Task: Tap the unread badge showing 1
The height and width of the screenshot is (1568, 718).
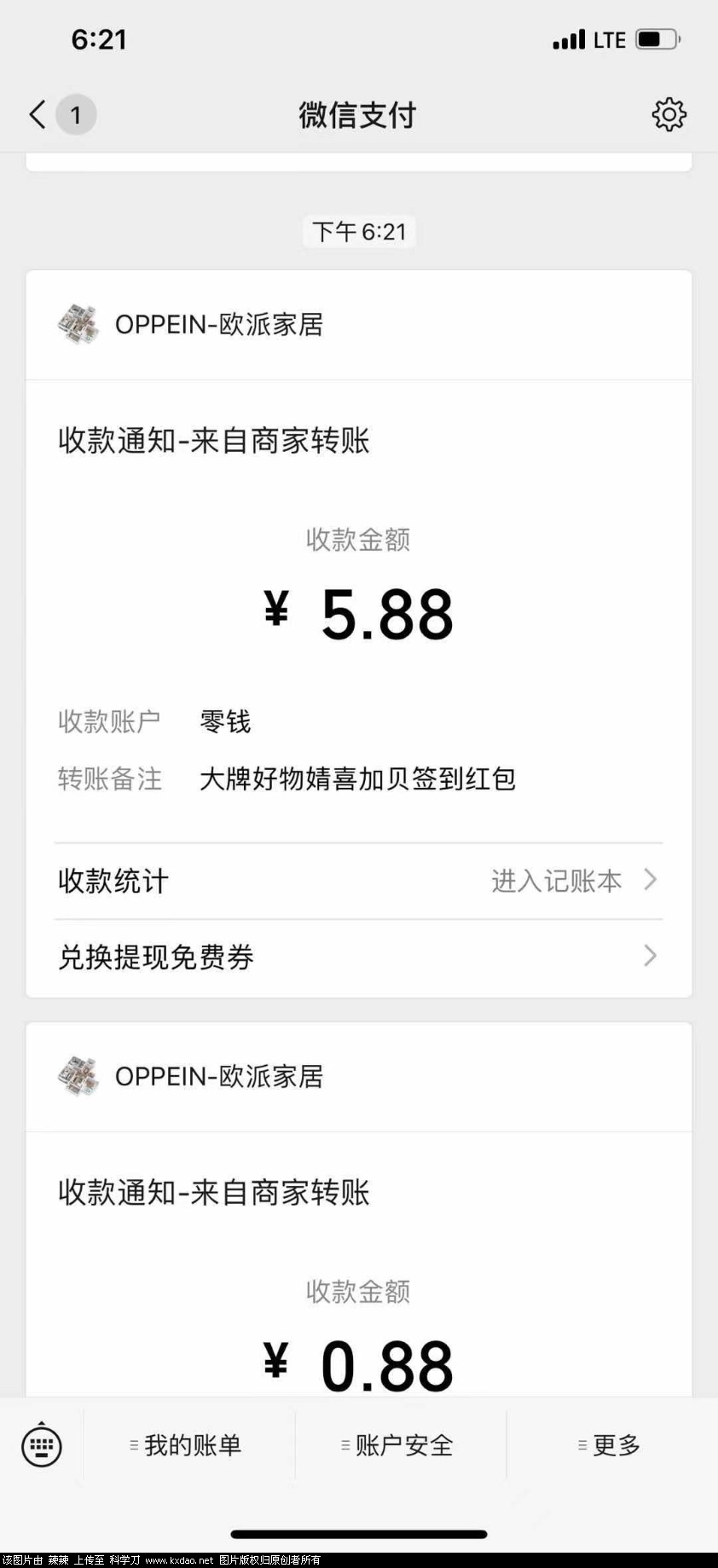Action: [75, 115]
